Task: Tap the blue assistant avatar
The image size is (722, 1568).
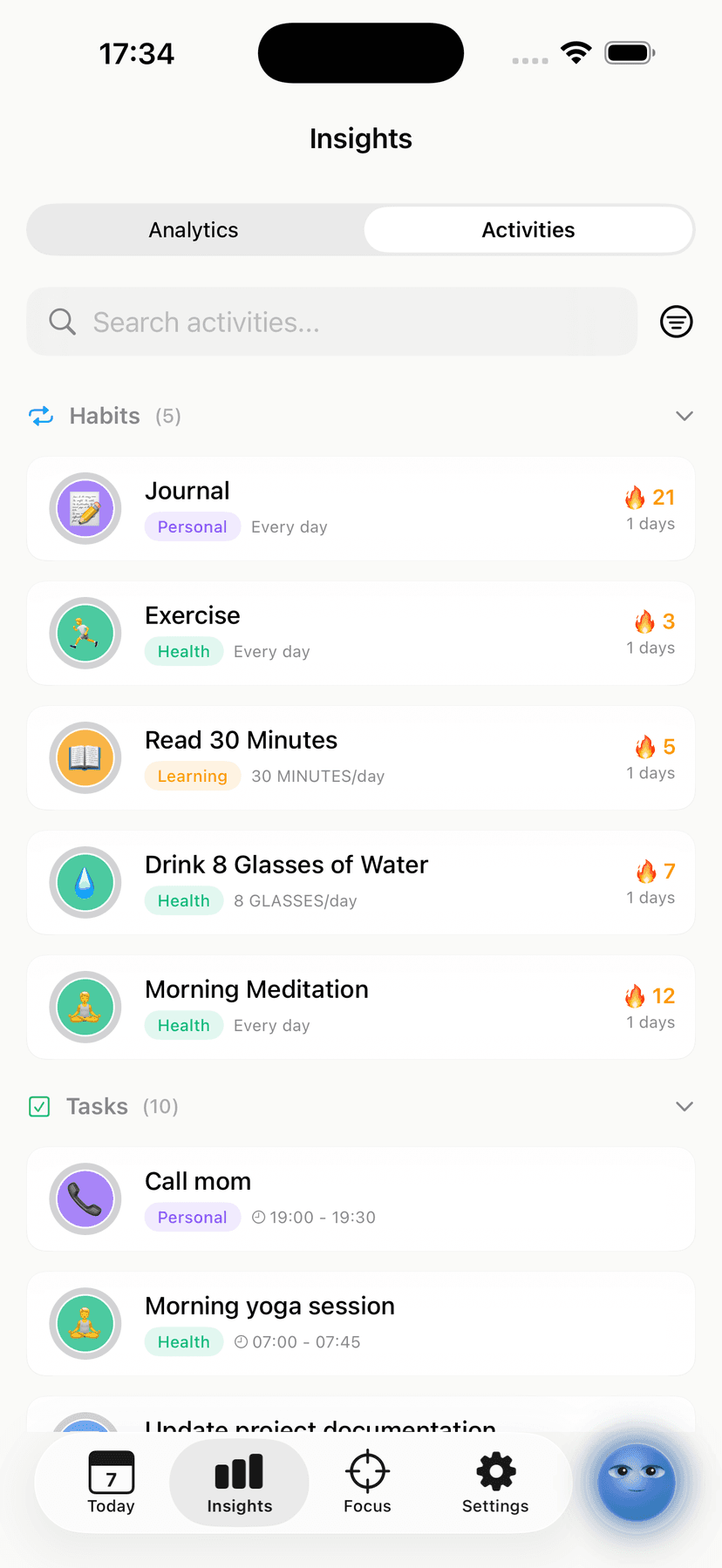Action: coord(637,1483)
